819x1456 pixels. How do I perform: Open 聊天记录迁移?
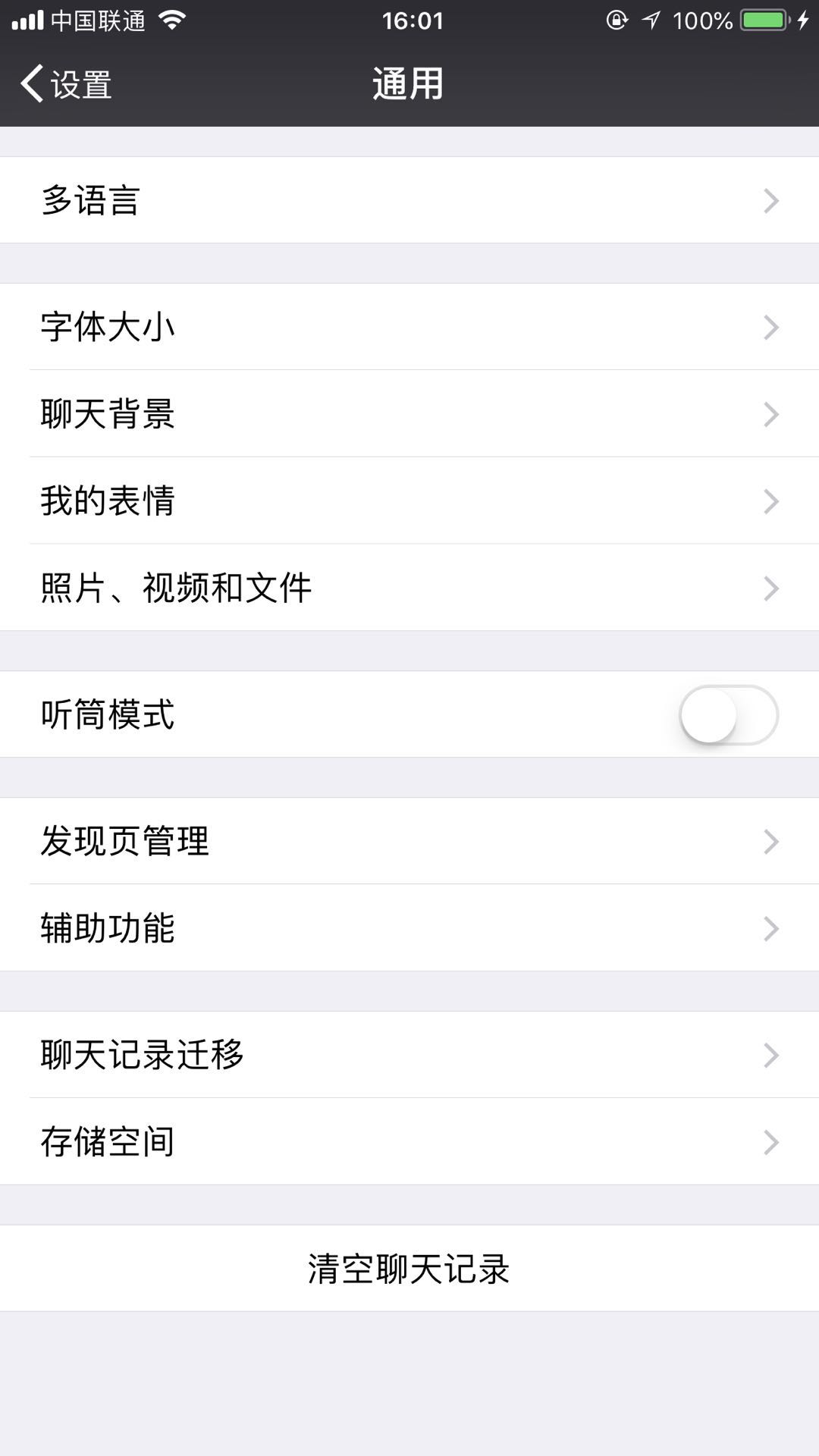(x=409, y=1055)
